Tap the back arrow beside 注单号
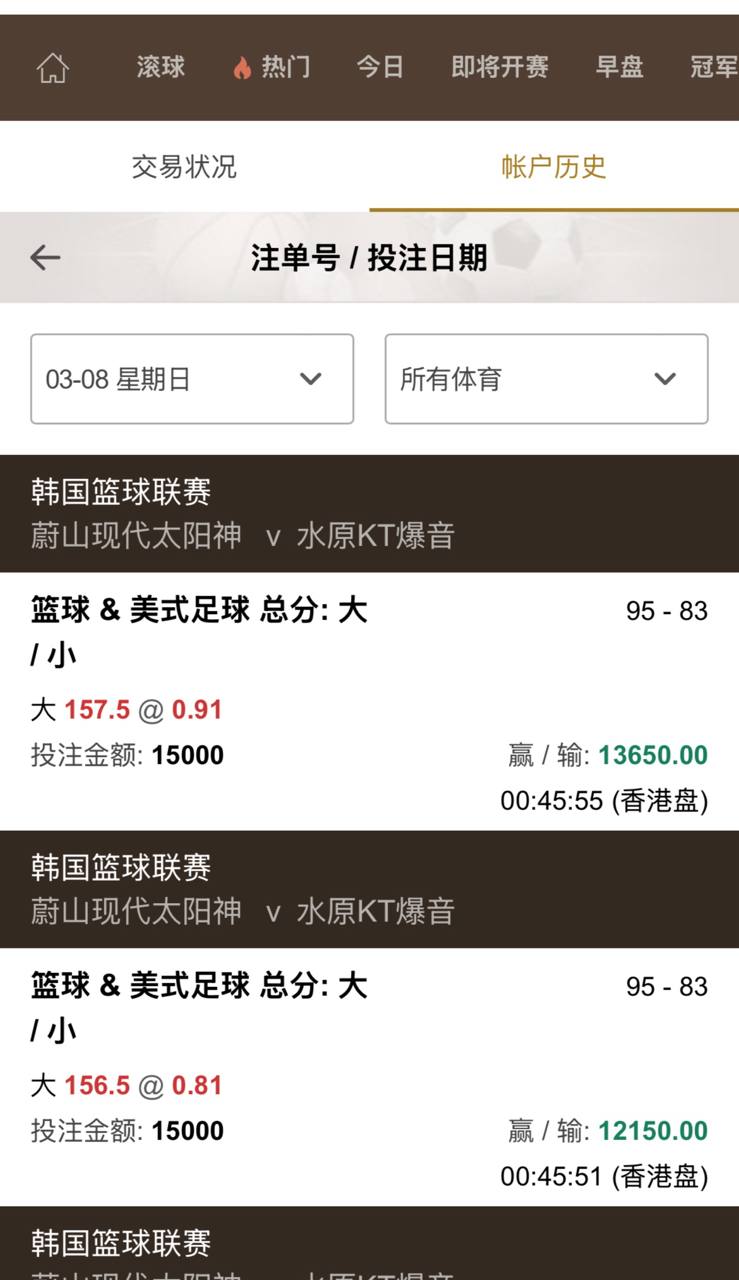The width and height of the screenshot is (739, 1280). [45, 258]
